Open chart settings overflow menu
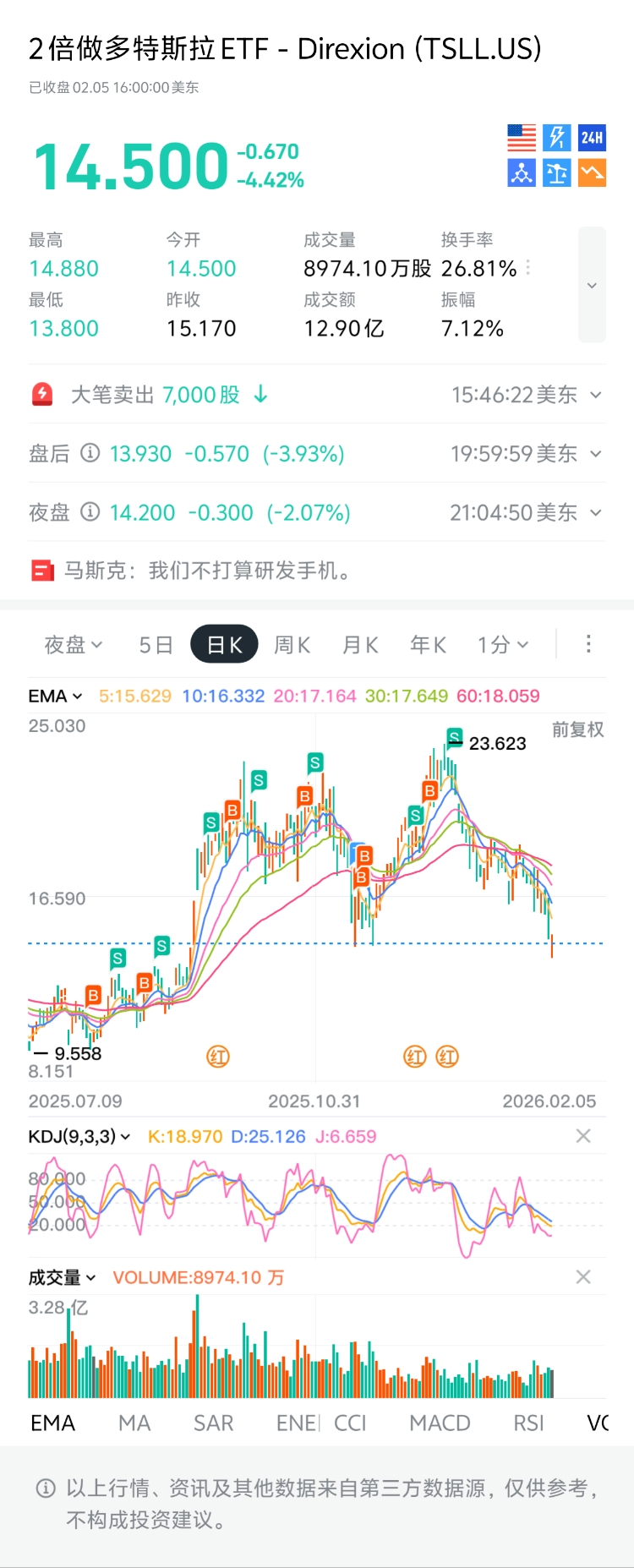This screenshot has height=1568, width=634. tap(588, 644)
